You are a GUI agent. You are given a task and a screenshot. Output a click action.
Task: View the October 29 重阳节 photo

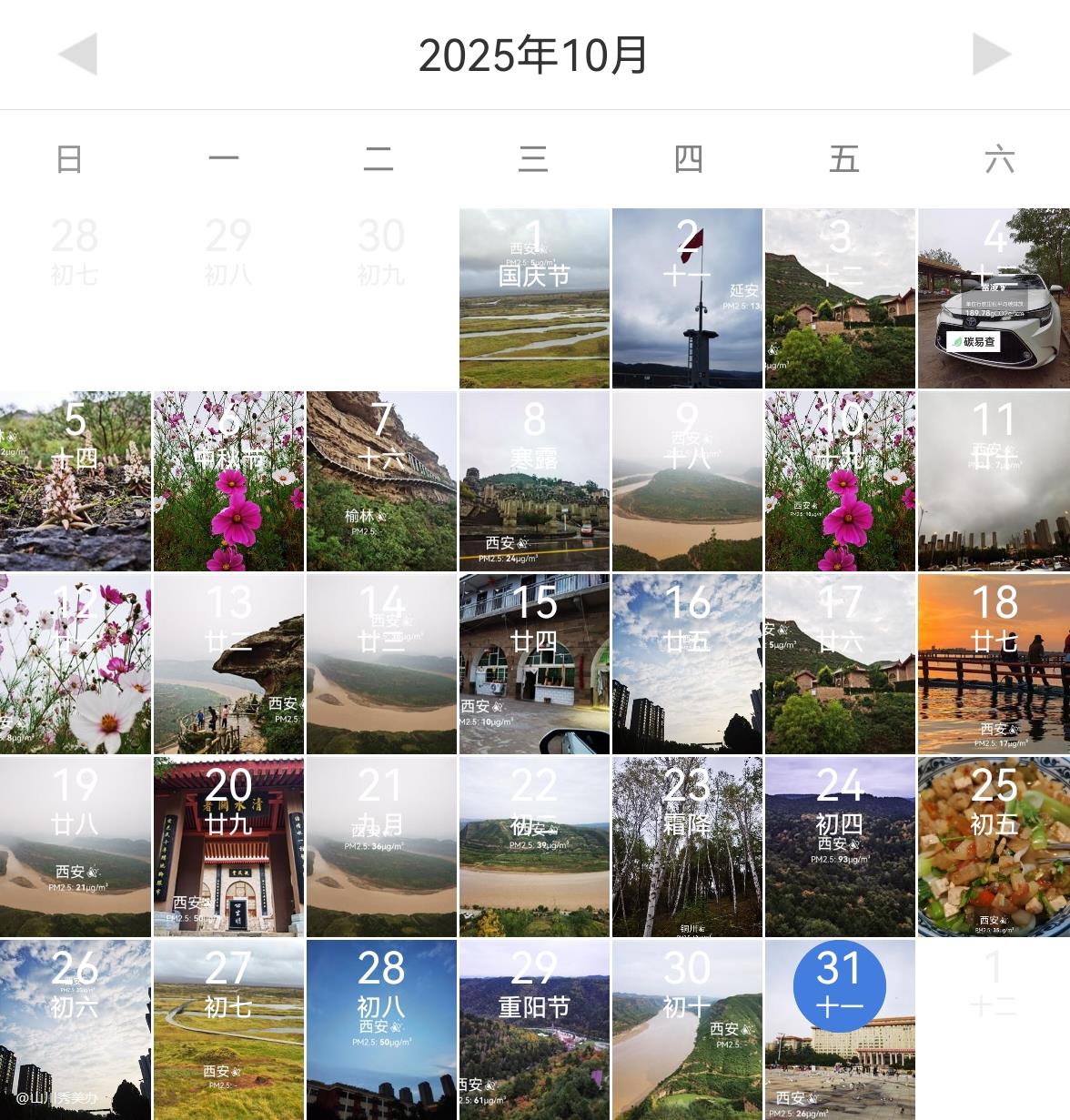pyautogui.click(x=534, y=1030)
